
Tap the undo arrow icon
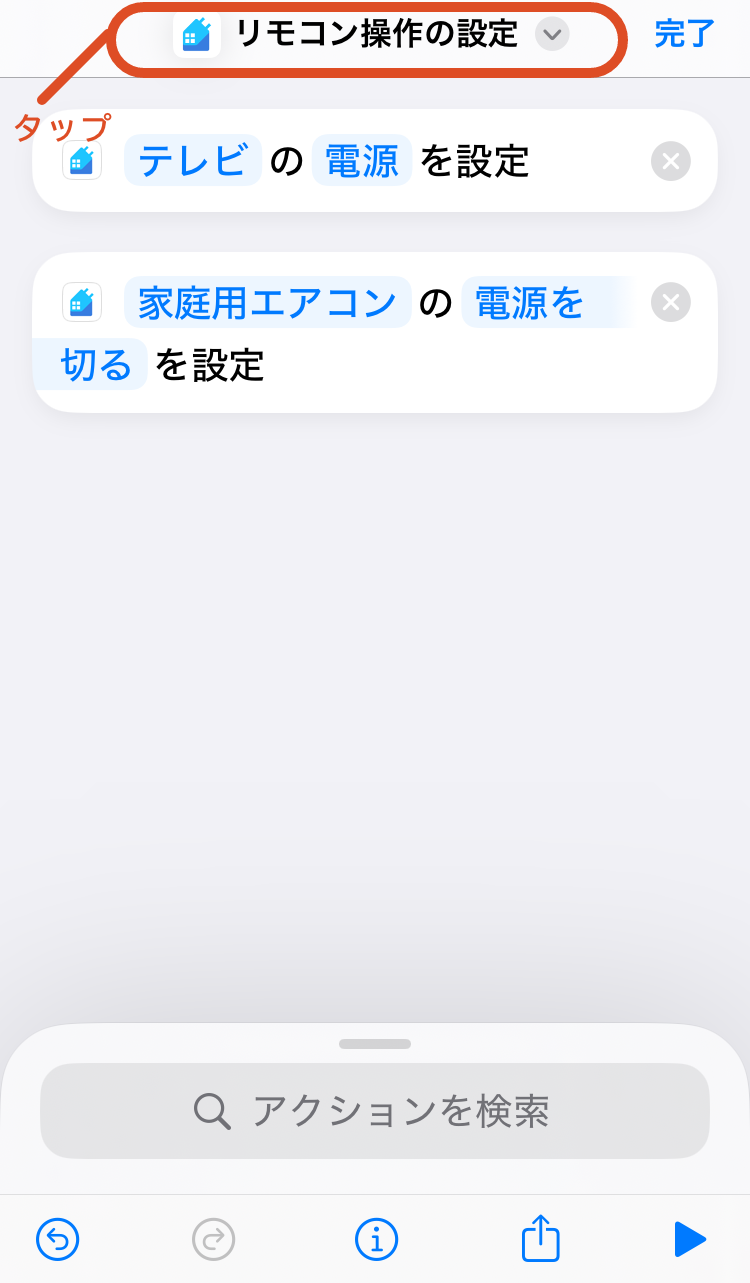[57, 1239]
